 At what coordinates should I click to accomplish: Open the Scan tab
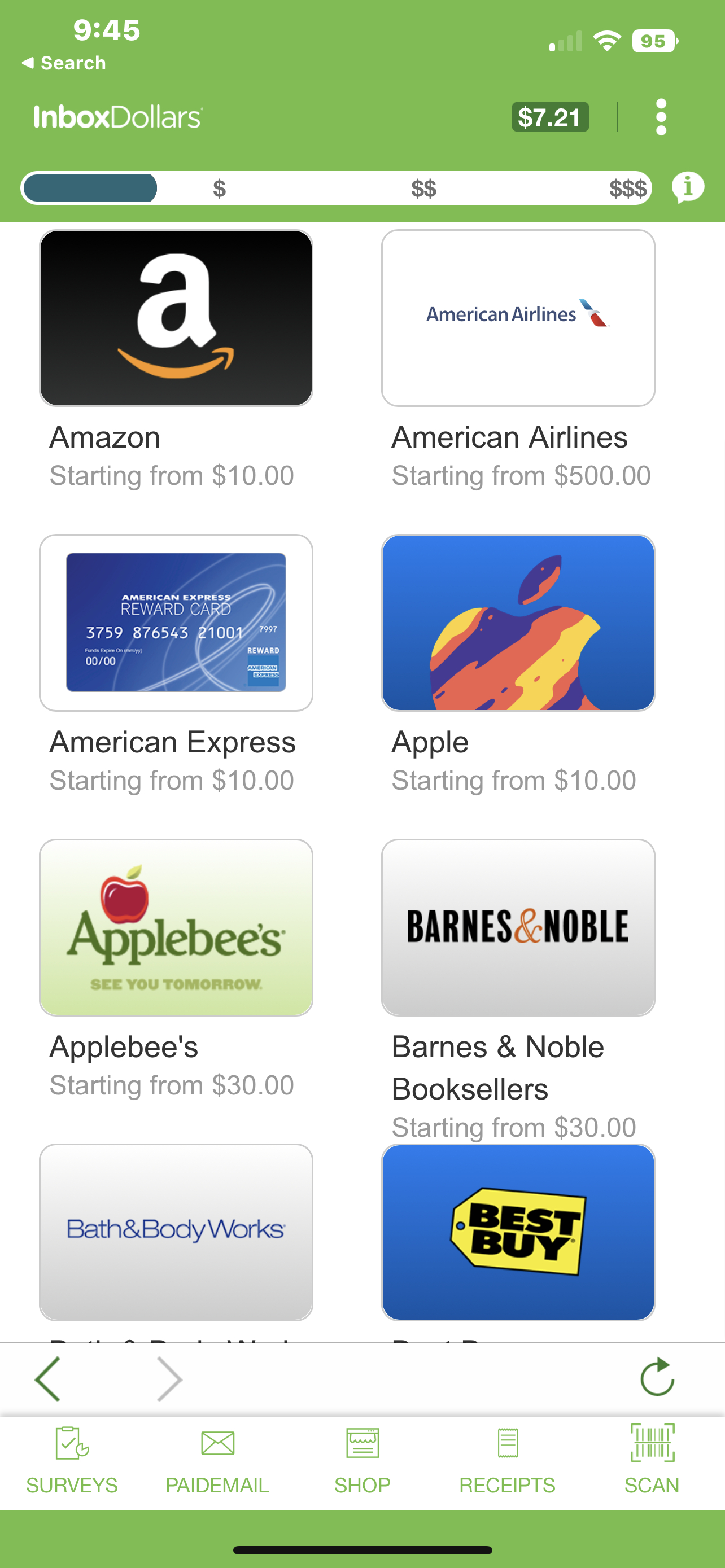(652, 1460)
